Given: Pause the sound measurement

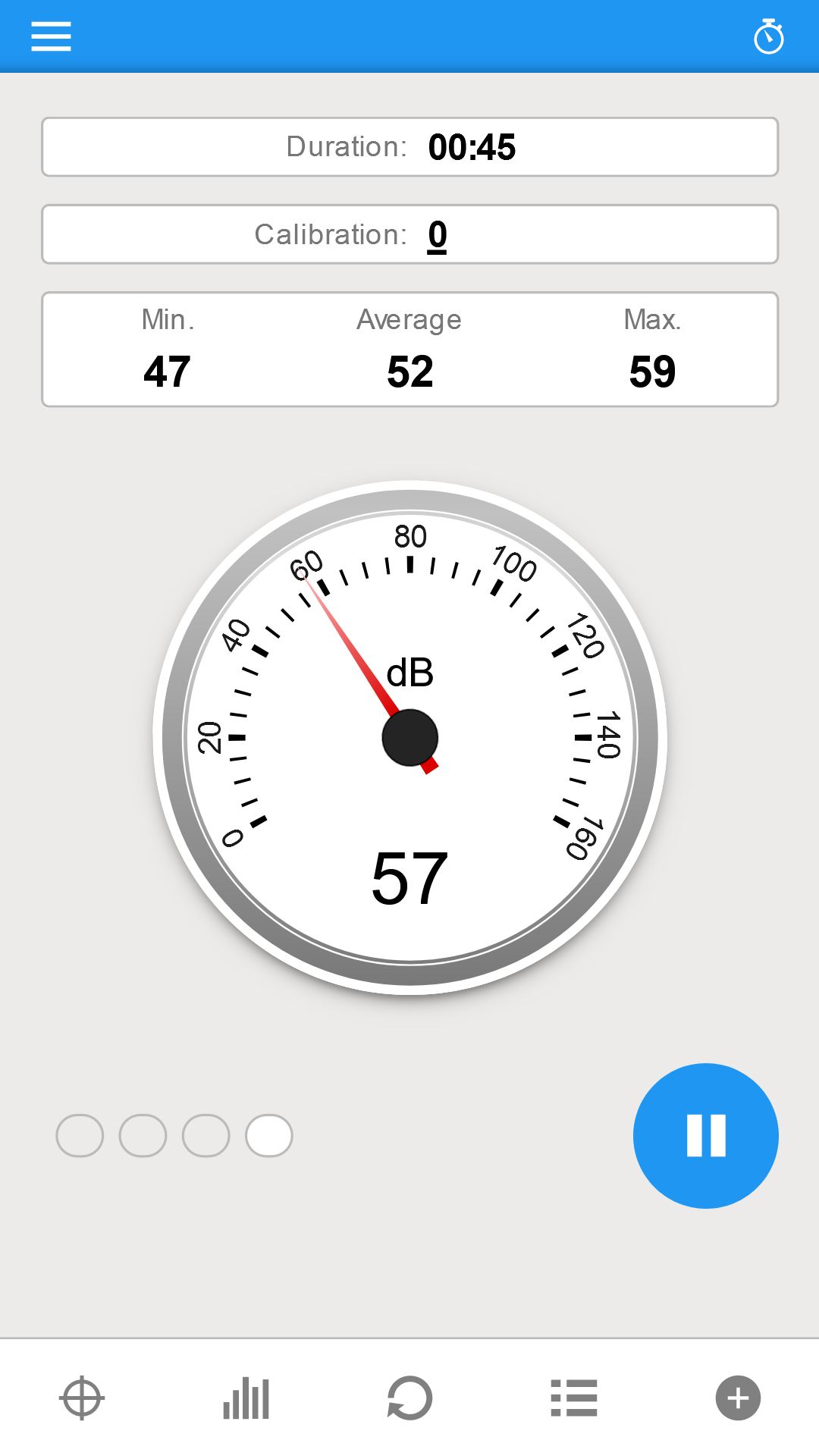Looking at the screenshot, I should pos(706,1135).
